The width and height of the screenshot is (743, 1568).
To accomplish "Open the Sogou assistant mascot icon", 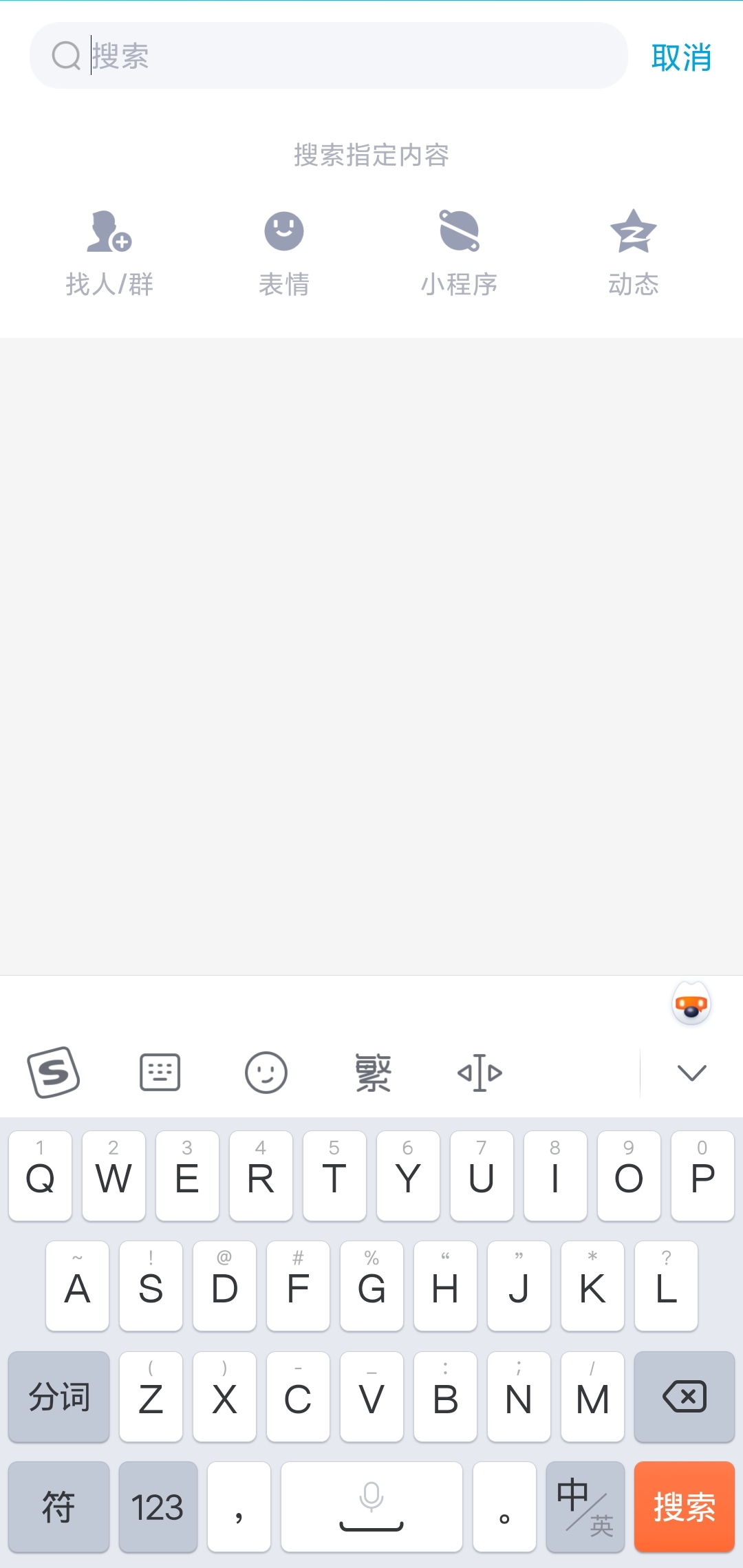I will point(691,1005).
